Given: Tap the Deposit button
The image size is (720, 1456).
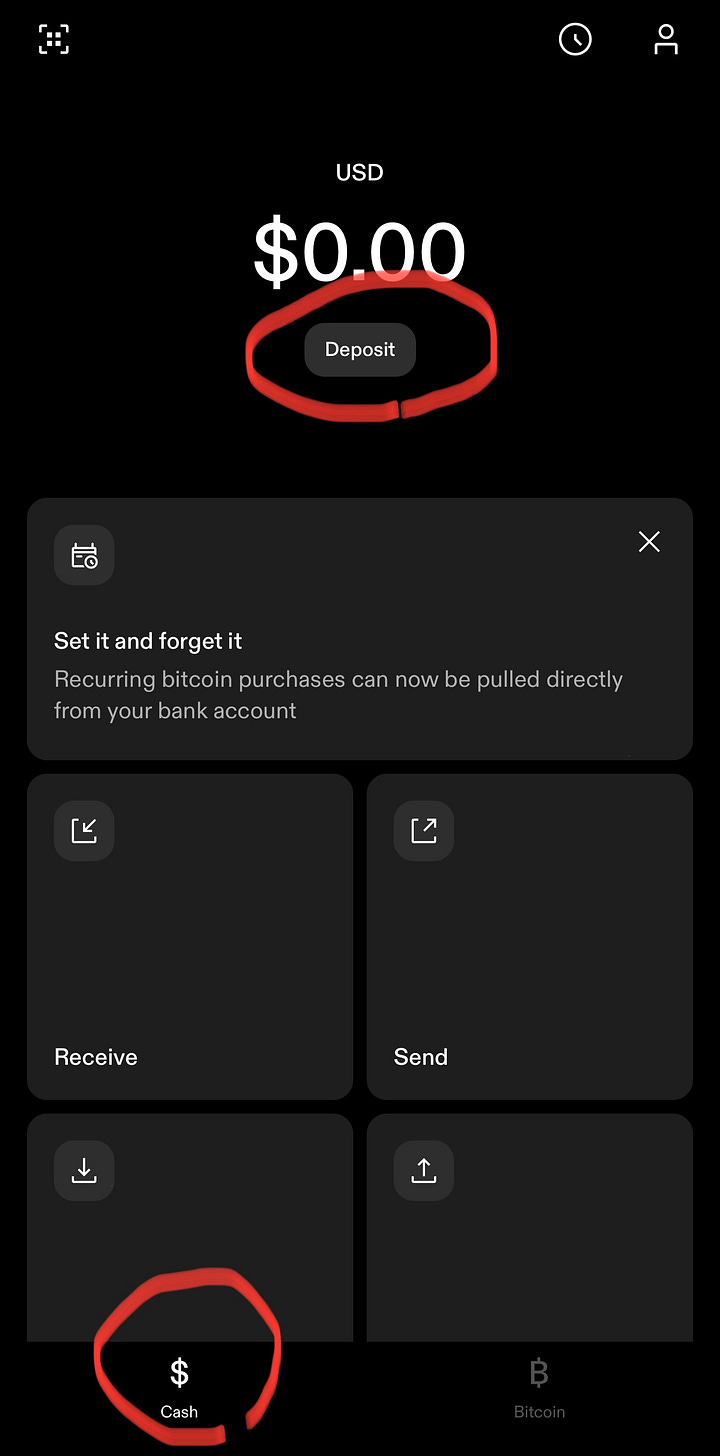Looking at the screenshot, I should tap(360, 350).
